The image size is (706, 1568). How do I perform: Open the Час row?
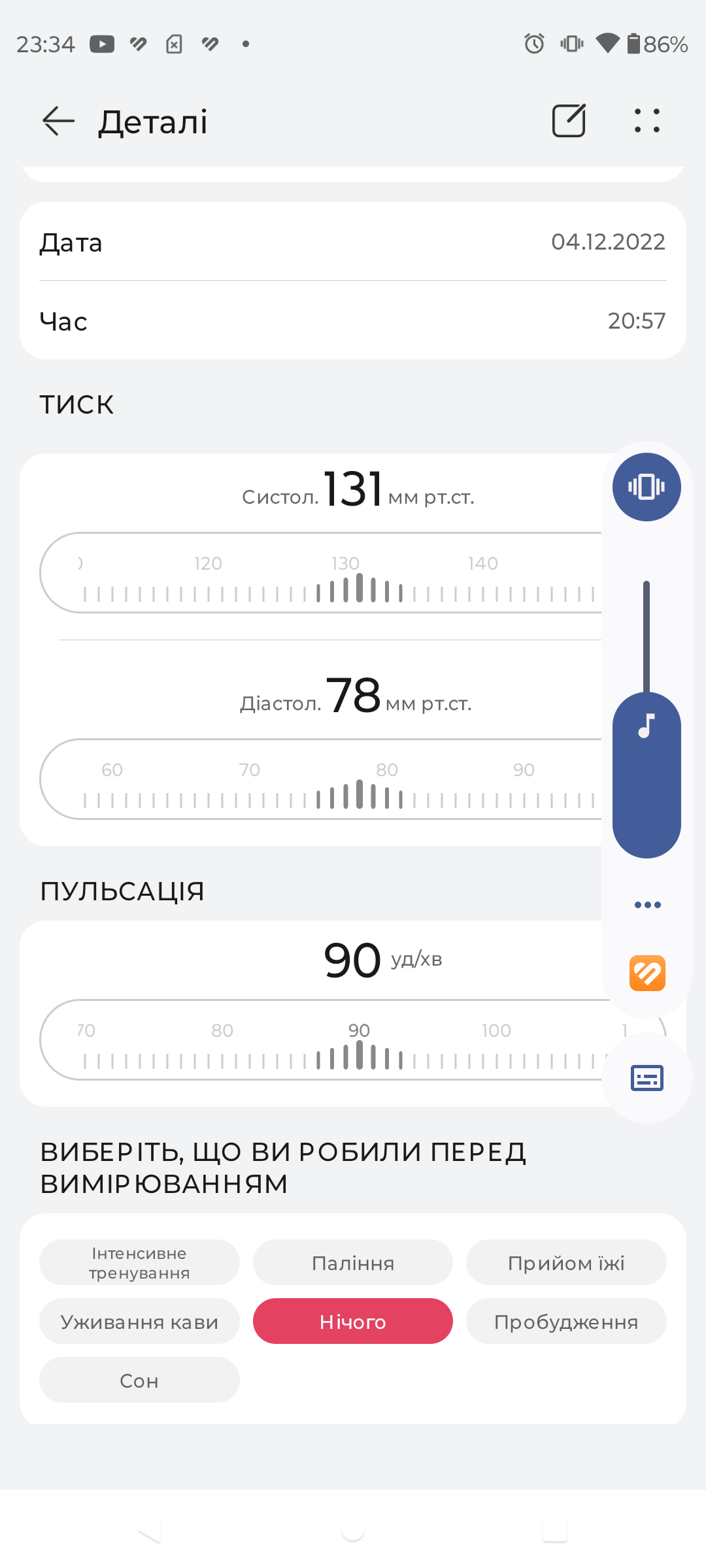(353, 321)
